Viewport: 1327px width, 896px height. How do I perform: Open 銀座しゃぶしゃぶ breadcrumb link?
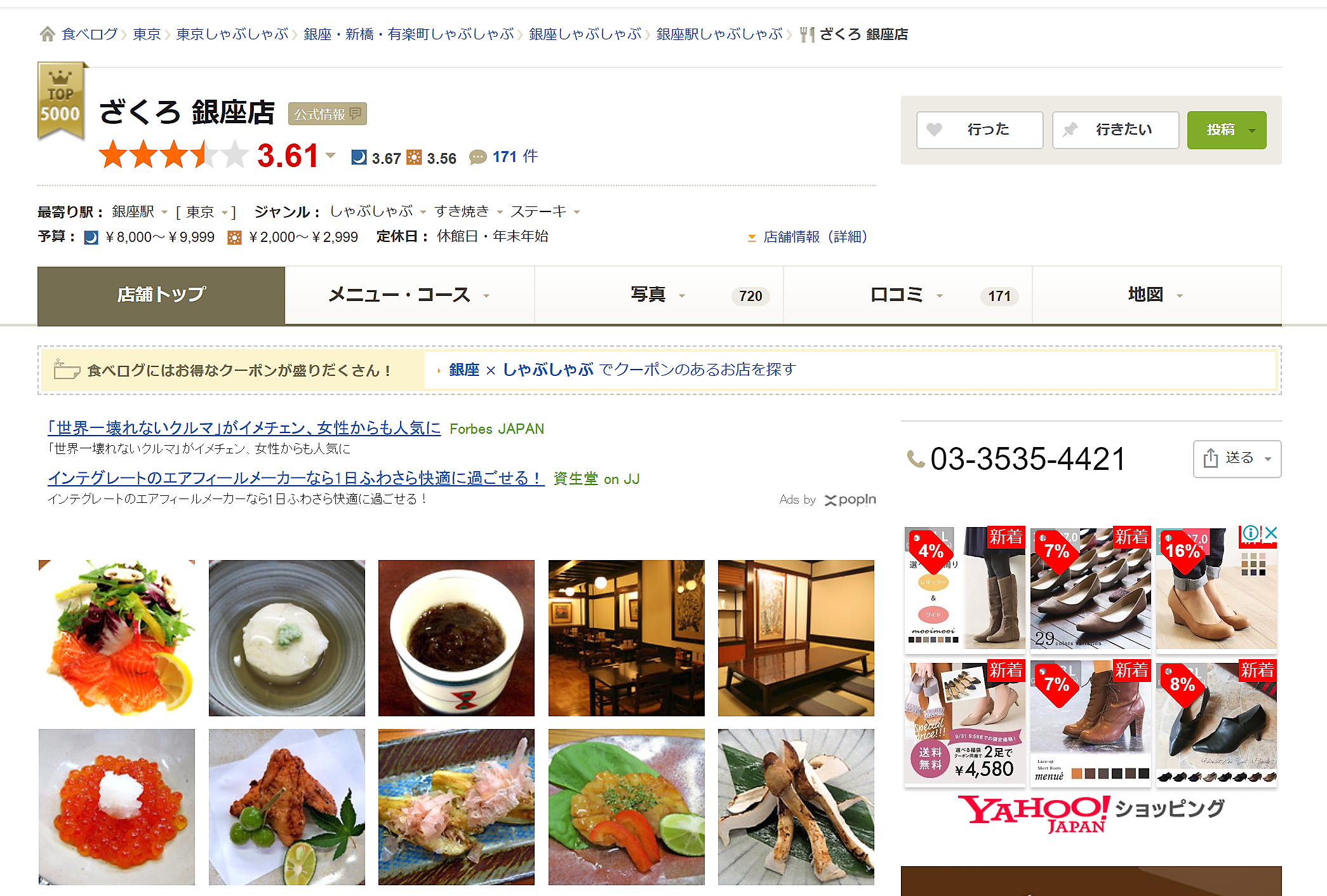coord(585,34)
